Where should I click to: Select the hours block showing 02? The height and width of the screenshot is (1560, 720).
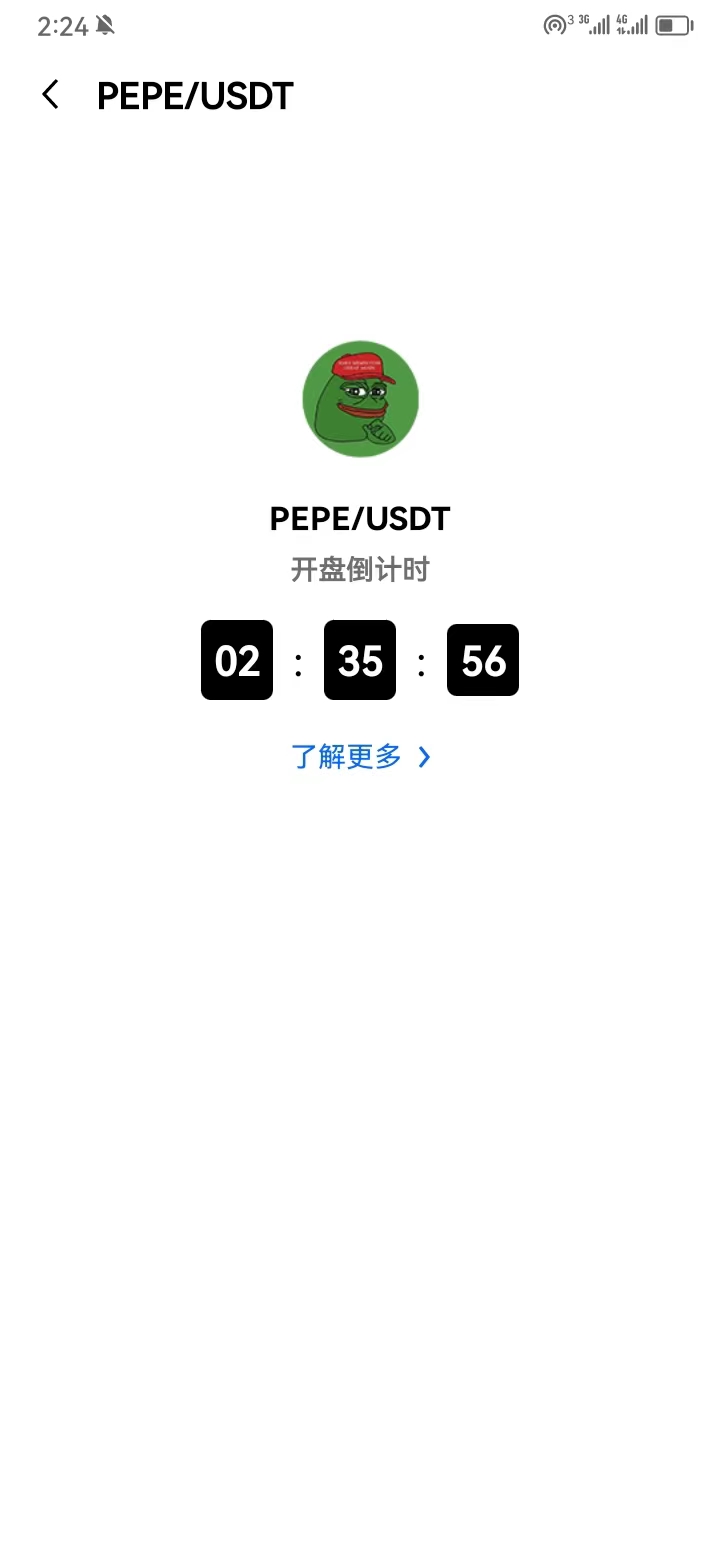(x=236, y=660)
